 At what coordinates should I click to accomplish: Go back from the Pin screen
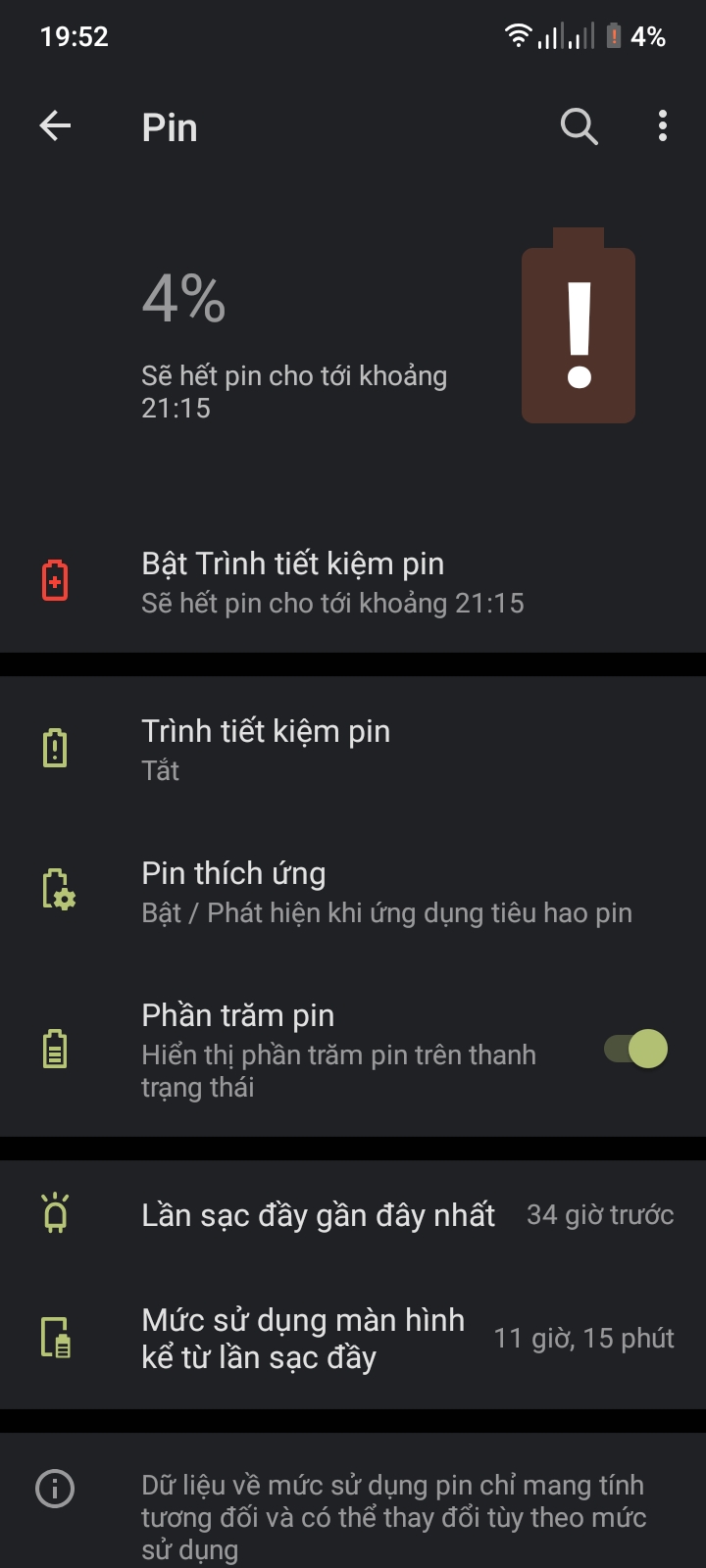click(x=56, y=126)
